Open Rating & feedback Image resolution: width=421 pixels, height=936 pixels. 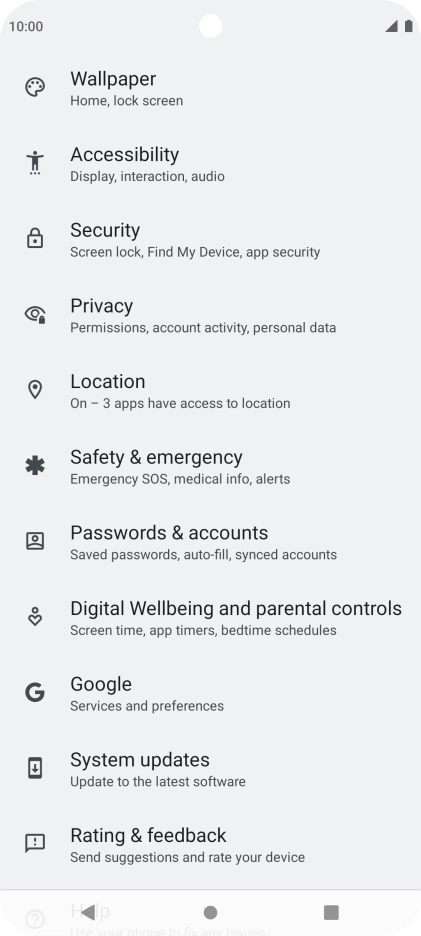click(x=210, y=846)
